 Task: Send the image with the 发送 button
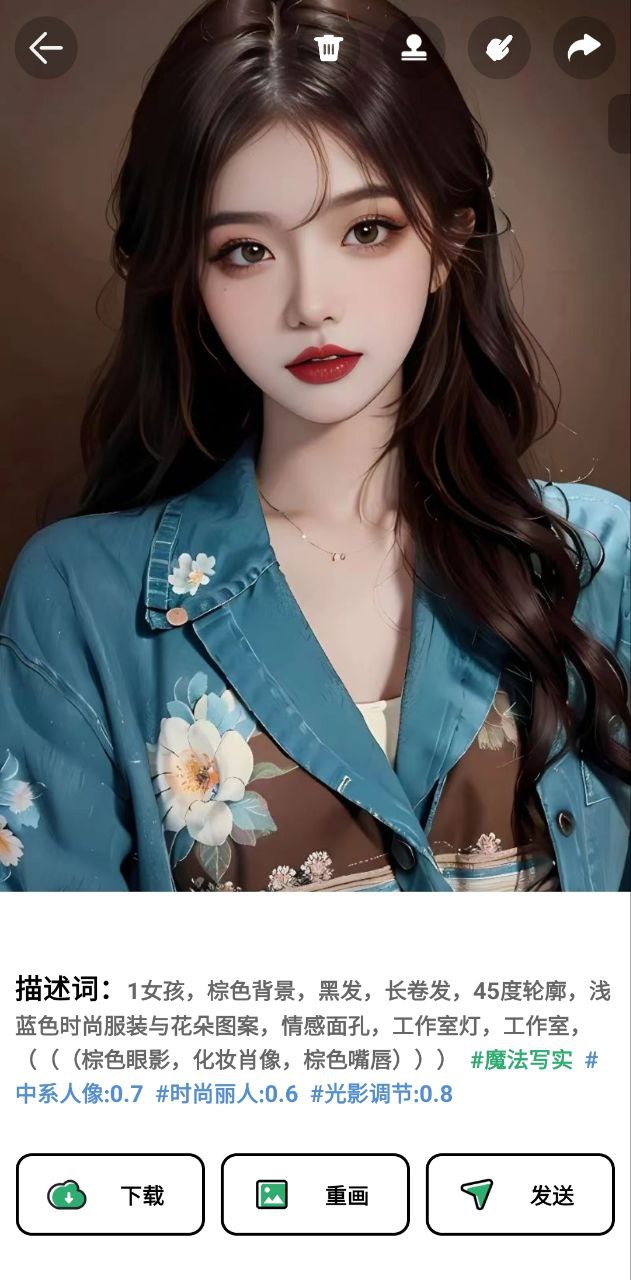pos(520,1194)
